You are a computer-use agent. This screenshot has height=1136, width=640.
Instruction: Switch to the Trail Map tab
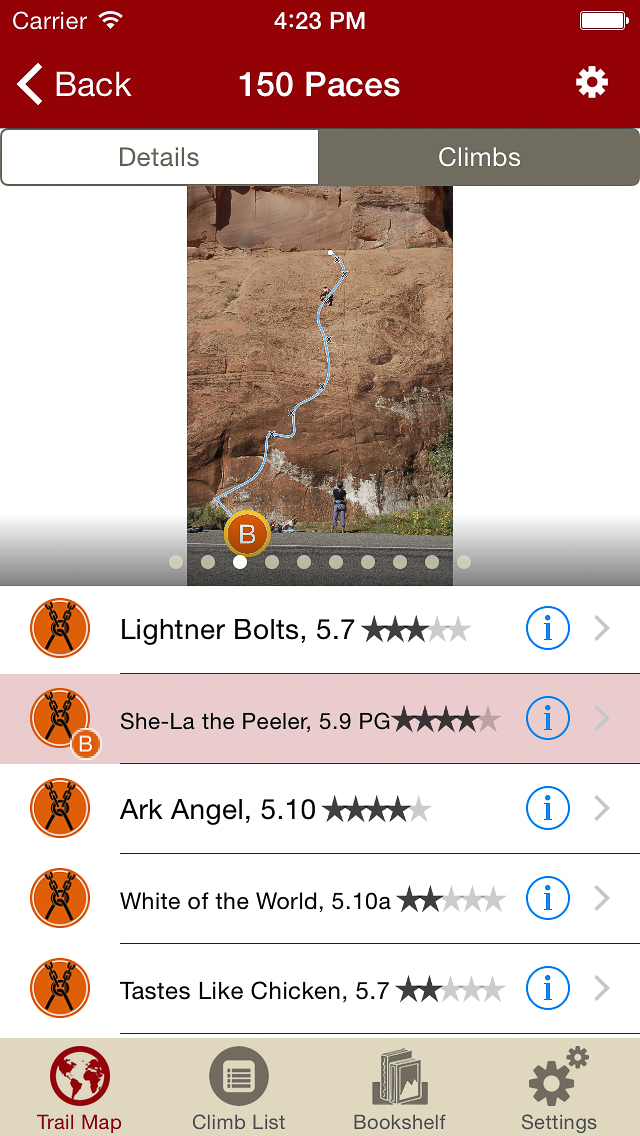[x=79, y=1089]
